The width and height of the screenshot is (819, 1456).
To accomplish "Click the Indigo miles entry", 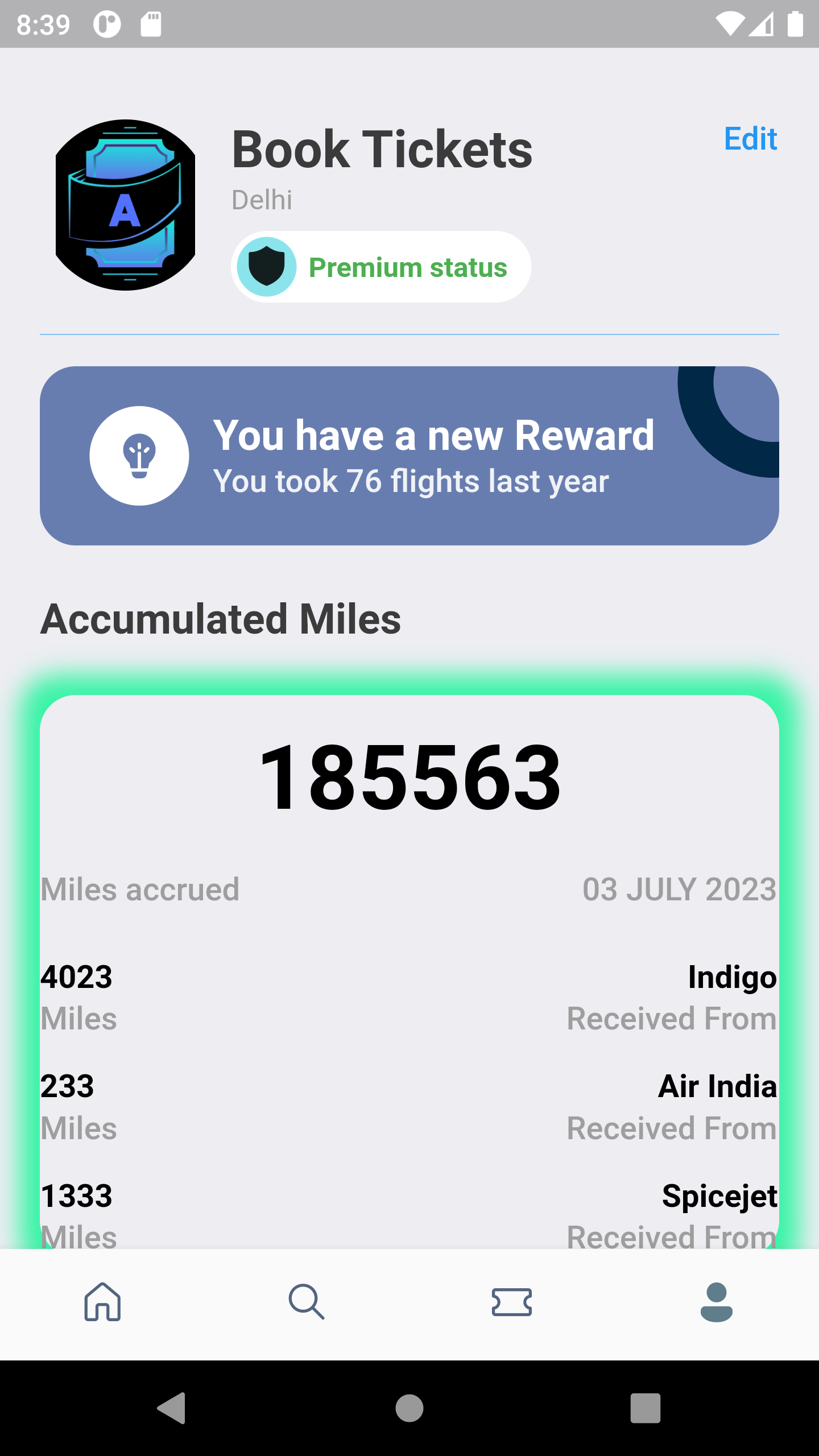I will [x=409, y=995].
